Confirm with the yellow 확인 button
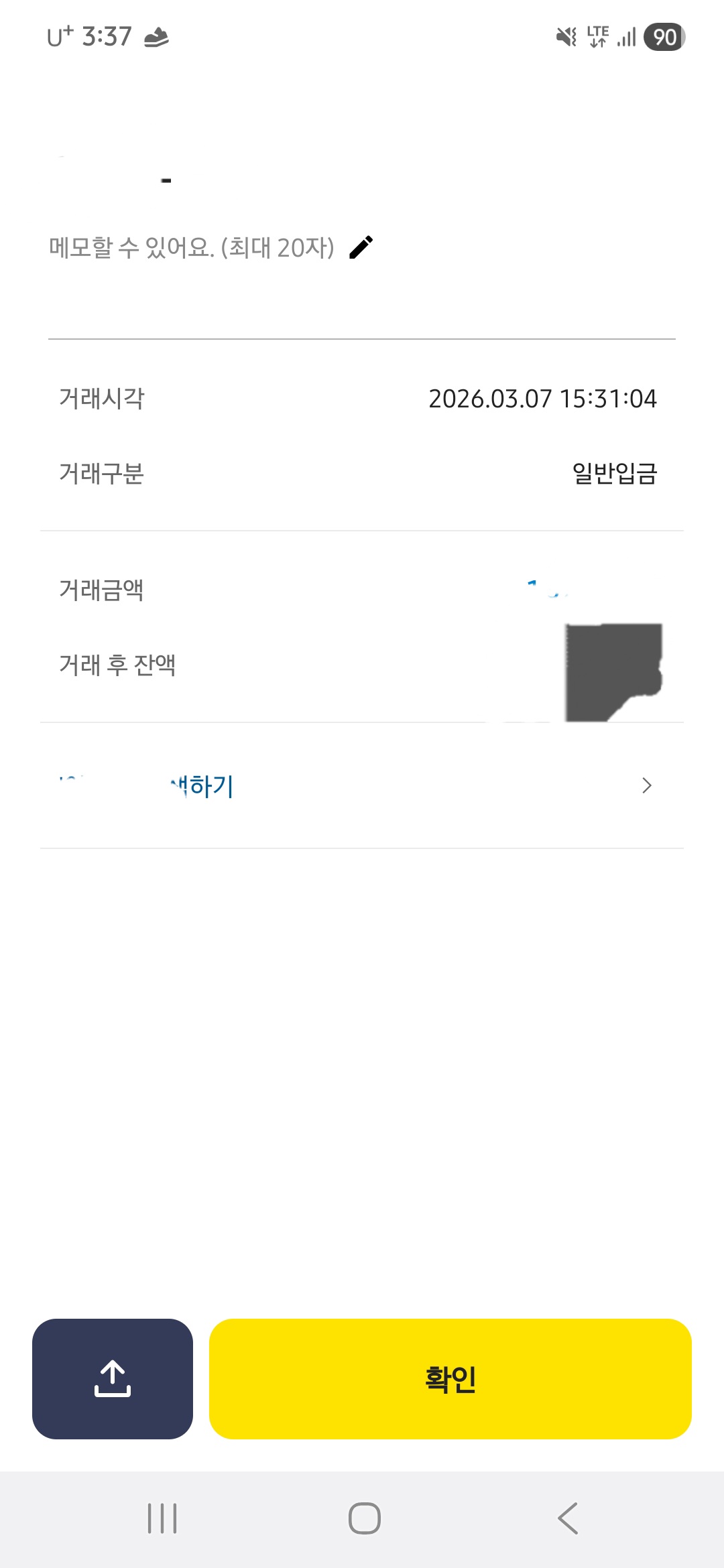 click(450, 1378)
